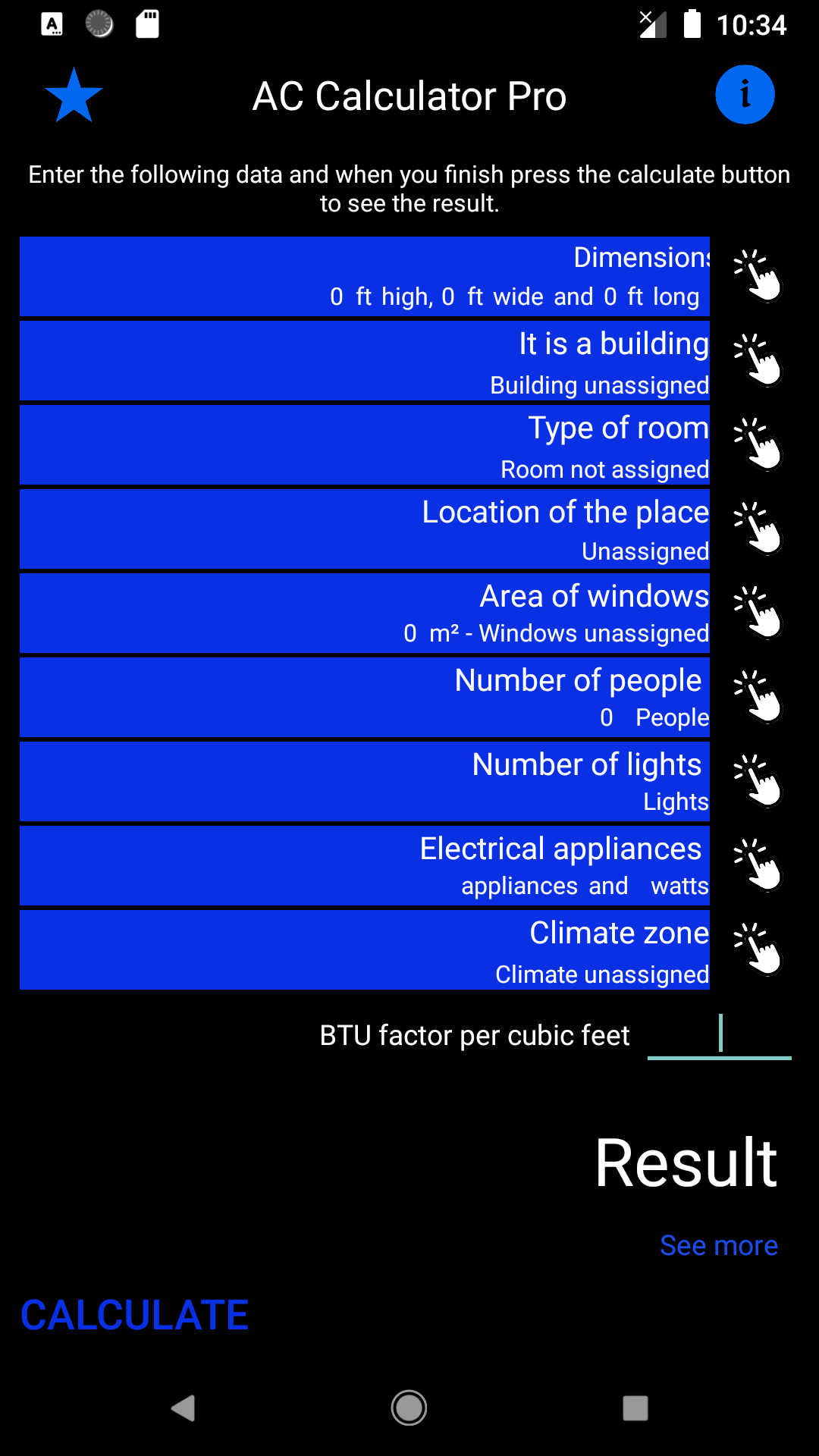Screen dimensions: 819x1456
Task: Tap the hand icon beside Climate zone
Action: [x=757, y=948]
